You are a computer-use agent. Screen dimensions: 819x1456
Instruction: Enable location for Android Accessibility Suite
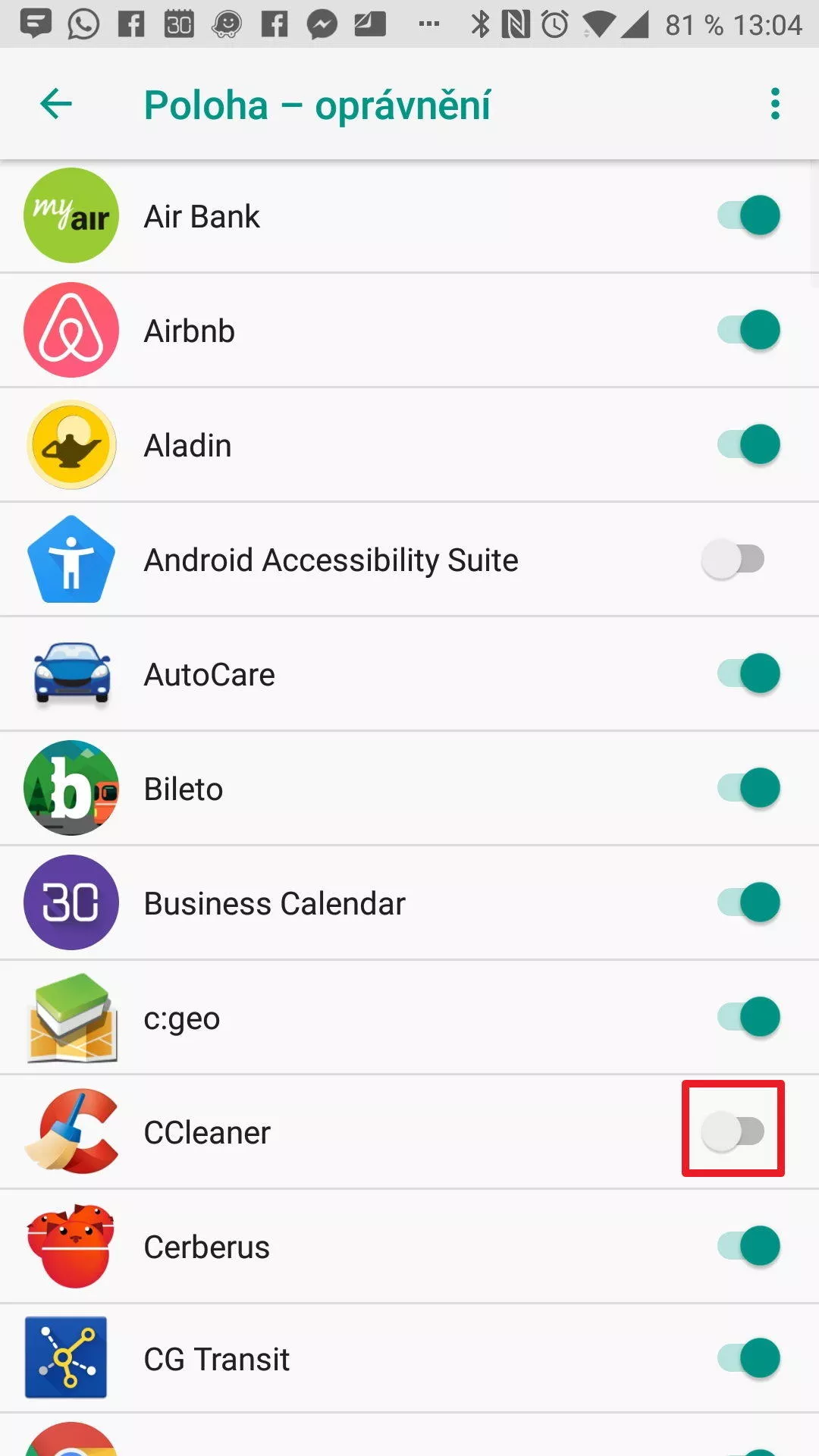(x=733, y=560)
